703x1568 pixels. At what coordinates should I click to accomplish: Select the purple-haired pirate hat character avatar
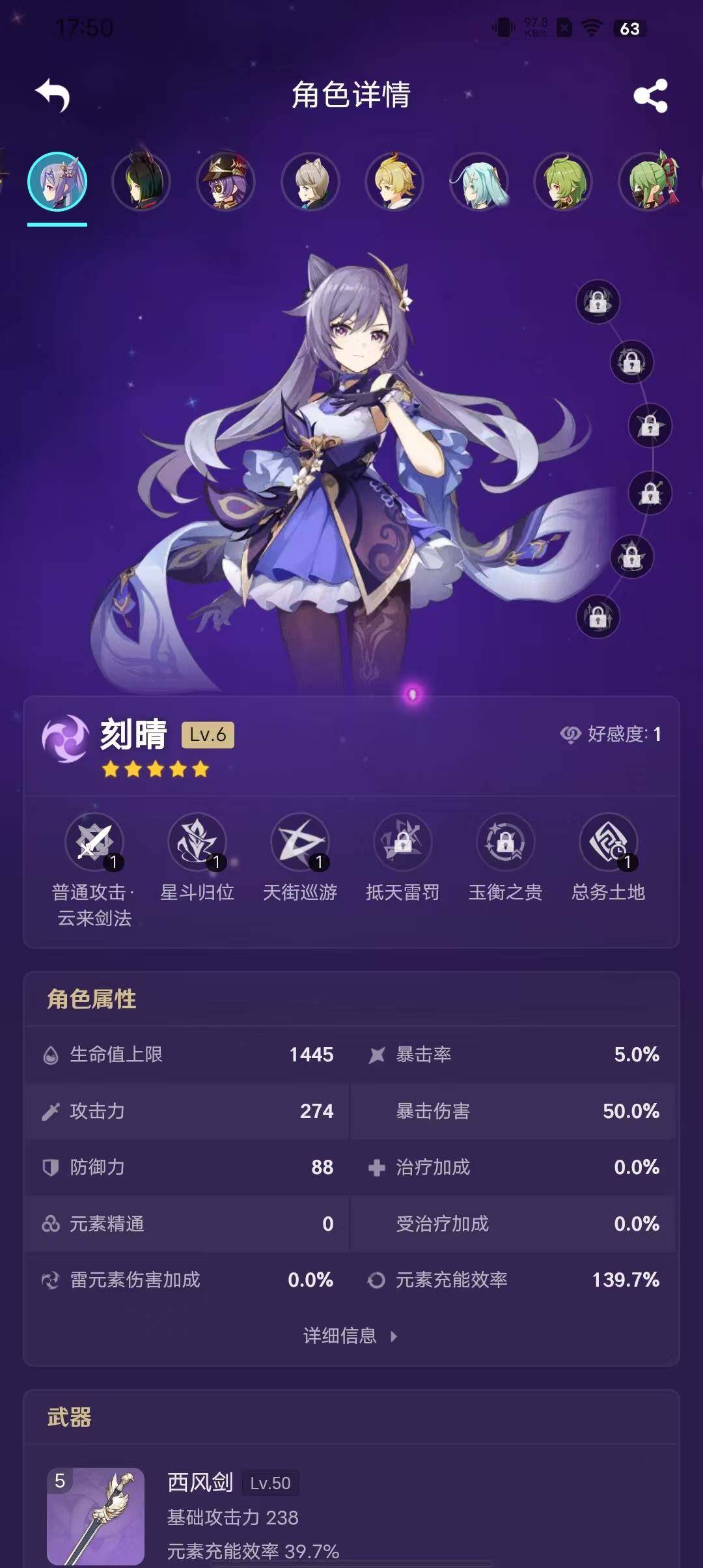tap(226, 182)
